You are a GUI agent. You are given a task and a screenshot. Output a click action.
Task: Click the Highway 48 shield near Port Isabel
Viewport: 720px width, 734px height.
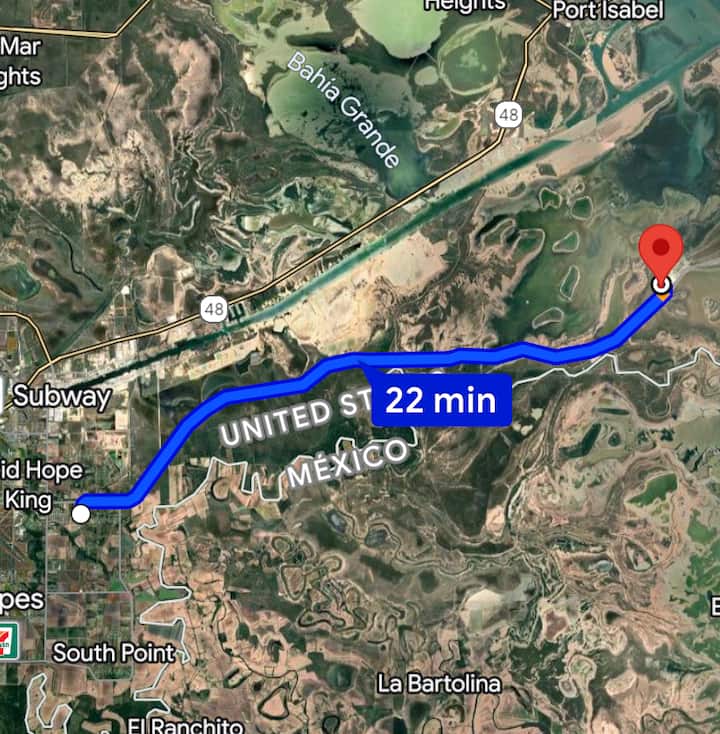509,113
